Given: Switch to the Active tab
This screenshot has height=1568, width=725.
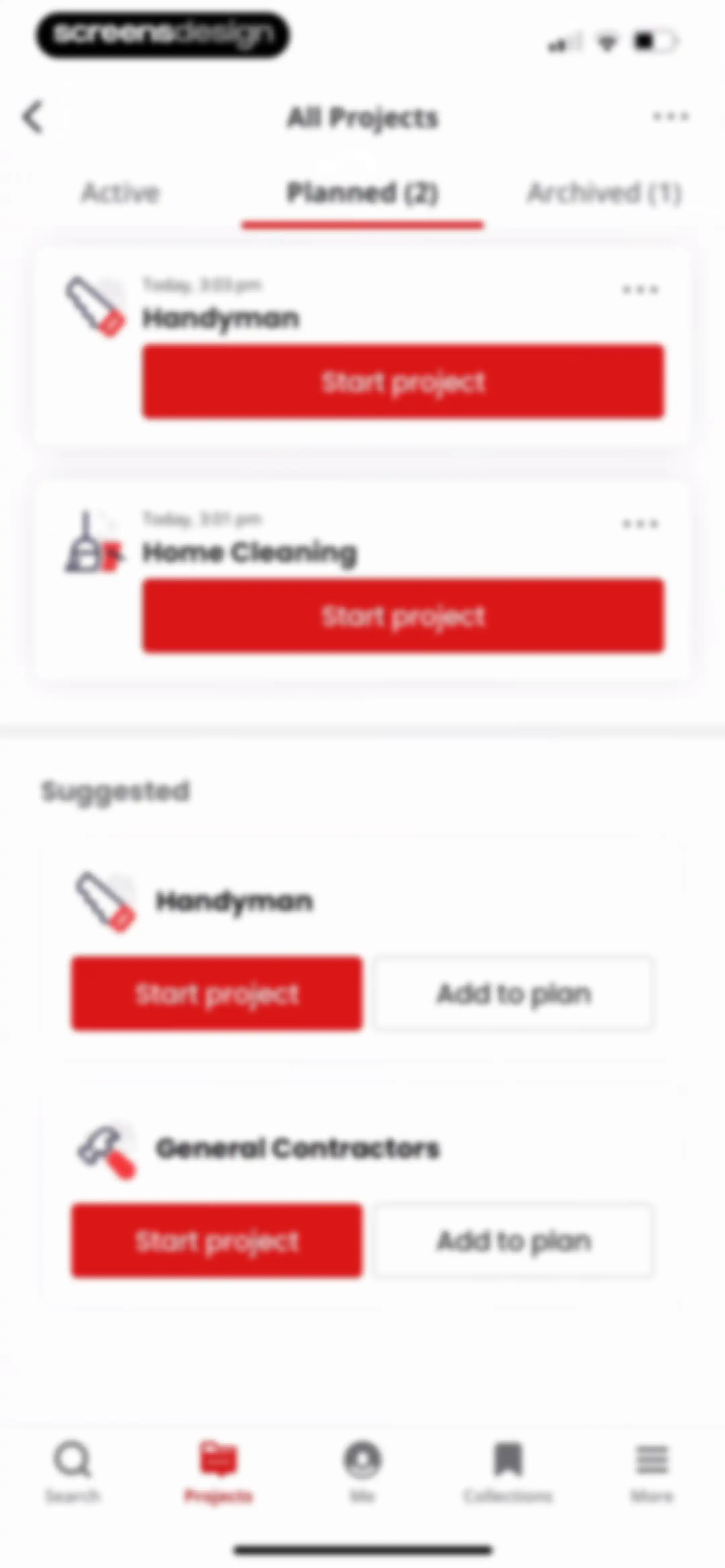Looking at the screenshot, I should (x=120, y=193).
